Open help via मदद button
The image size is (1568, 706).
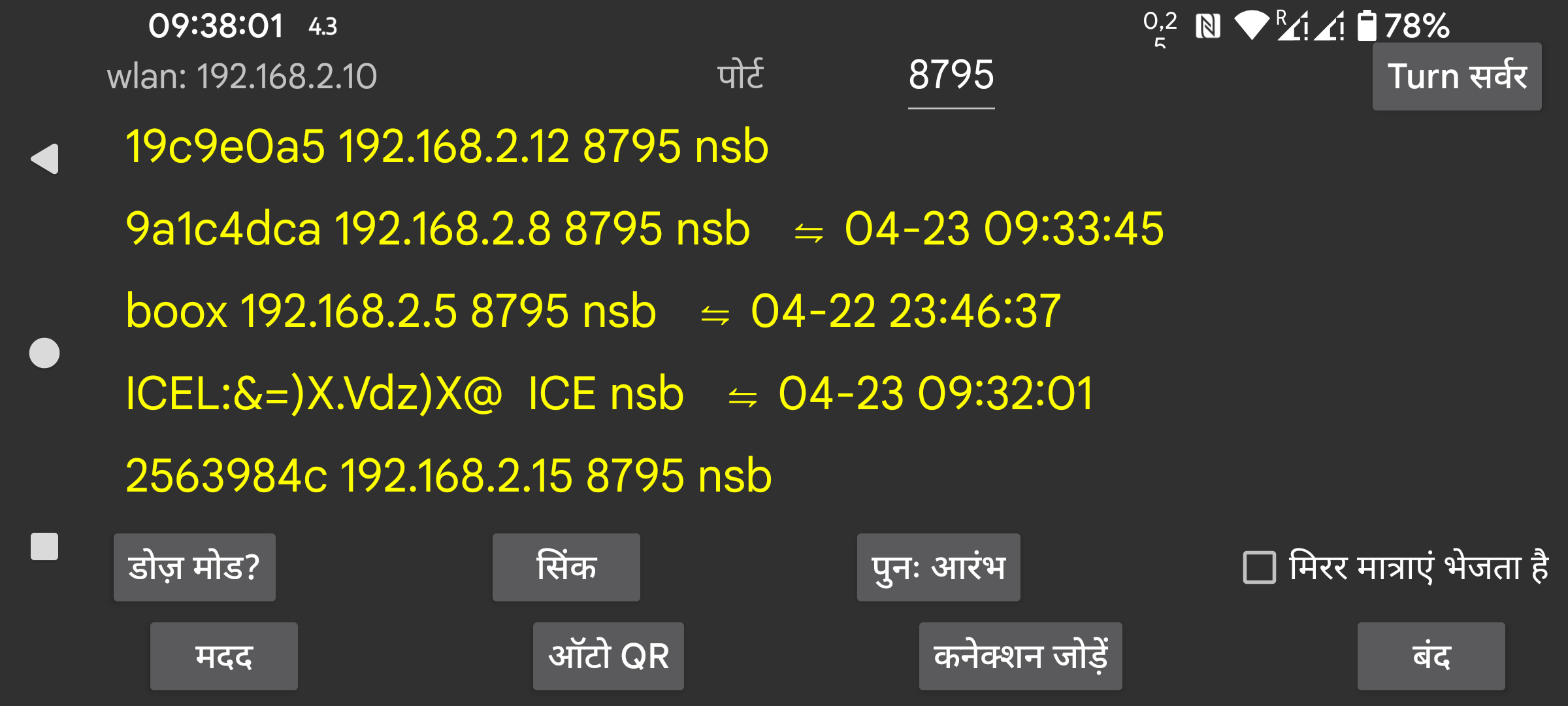coord(223,656)
